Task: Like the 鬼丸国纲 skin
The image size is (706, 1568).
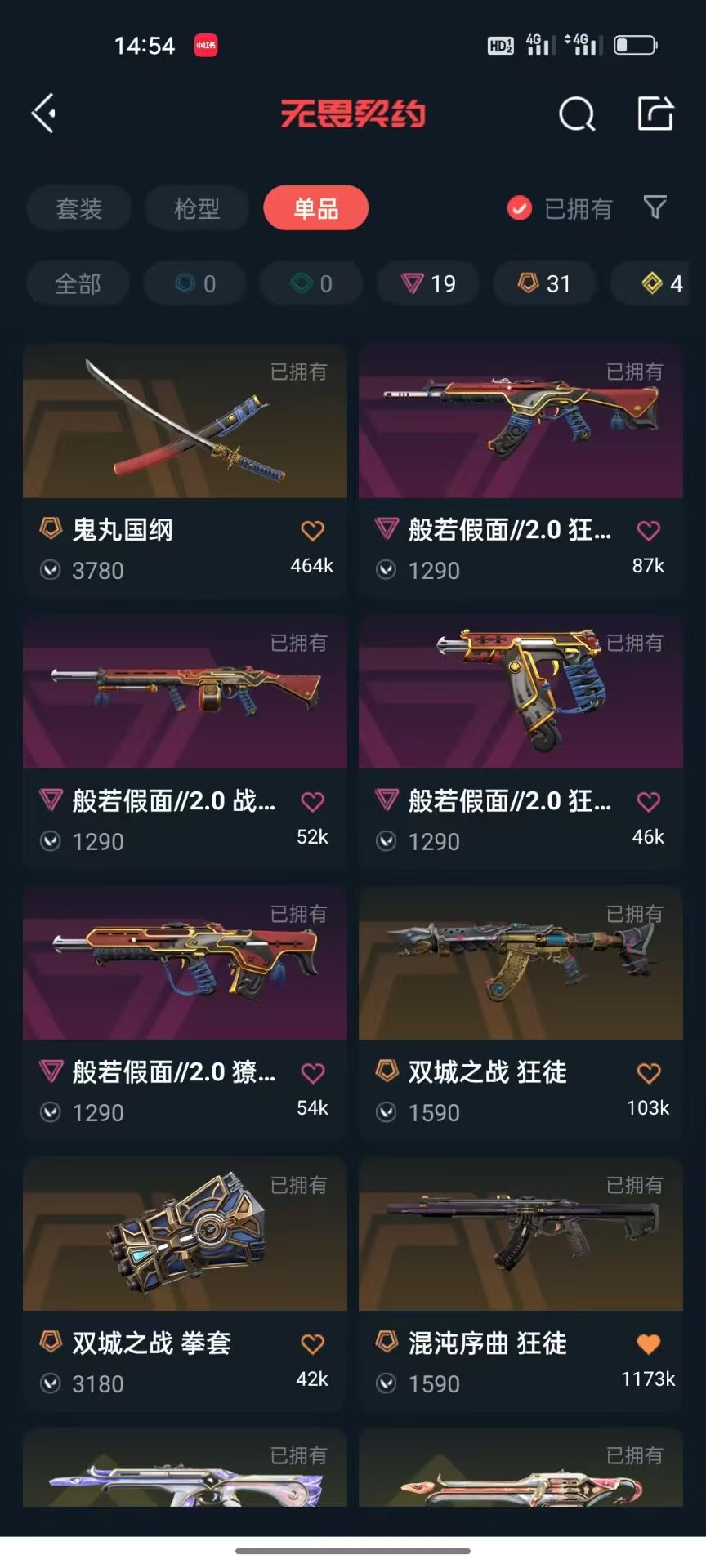Action: pyautogui.click(x=312, y=531)
